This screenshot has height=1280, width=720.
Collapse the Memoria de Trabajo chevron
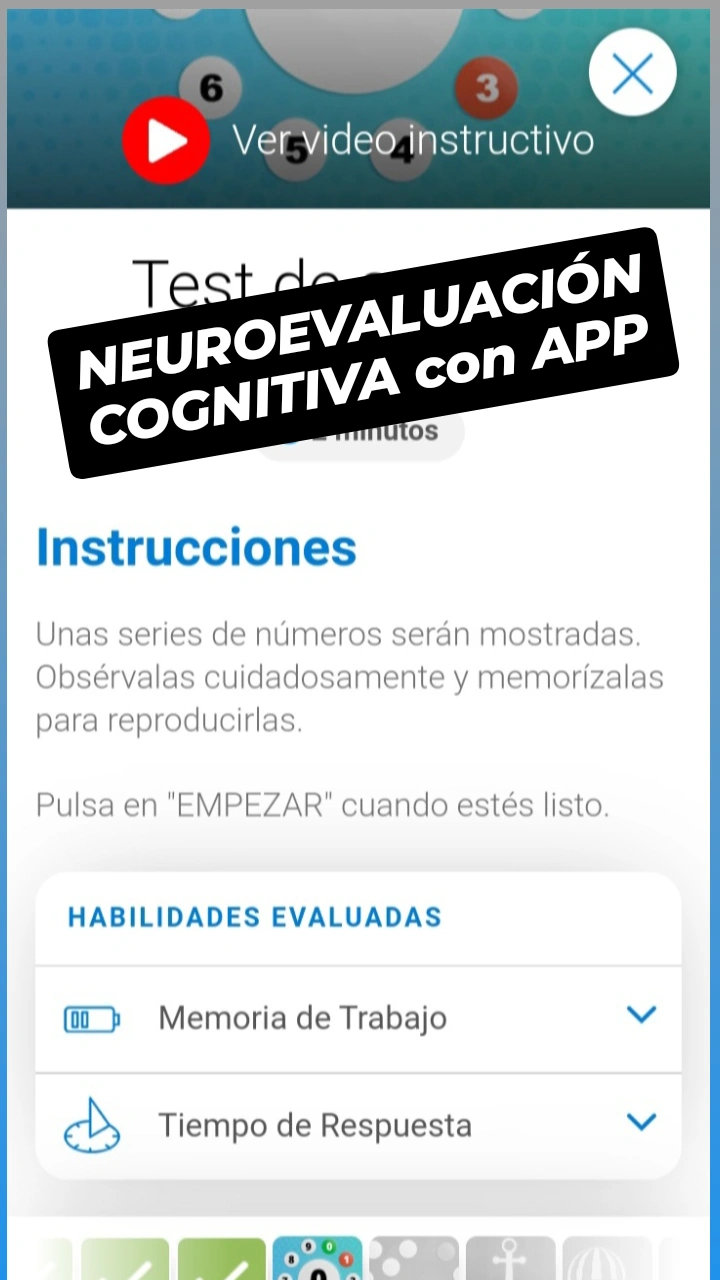click(642, 1014)
